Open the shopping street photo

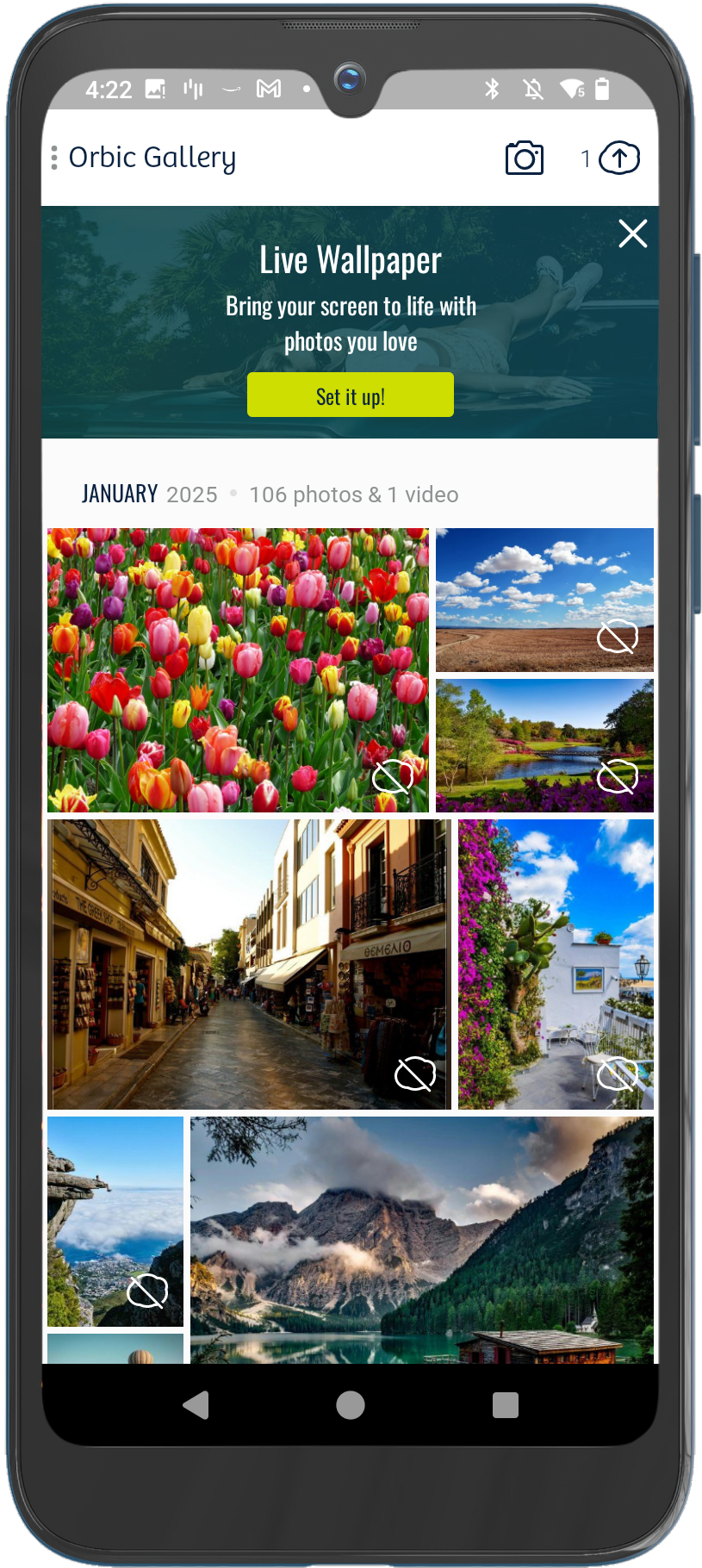[x=249, y=963]
